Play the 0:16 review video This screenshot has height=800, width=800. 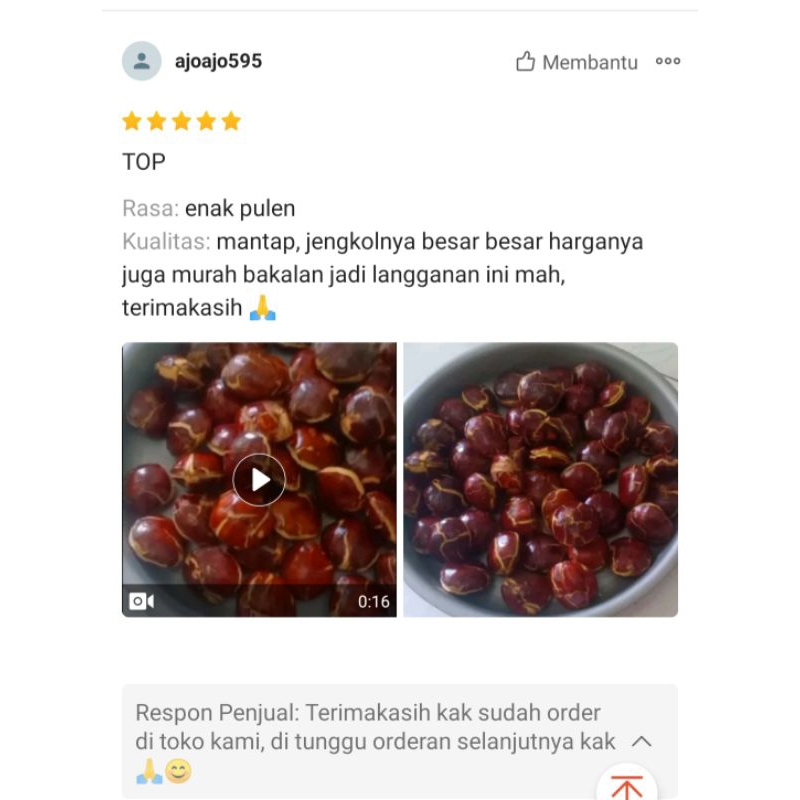pos(259,480)
